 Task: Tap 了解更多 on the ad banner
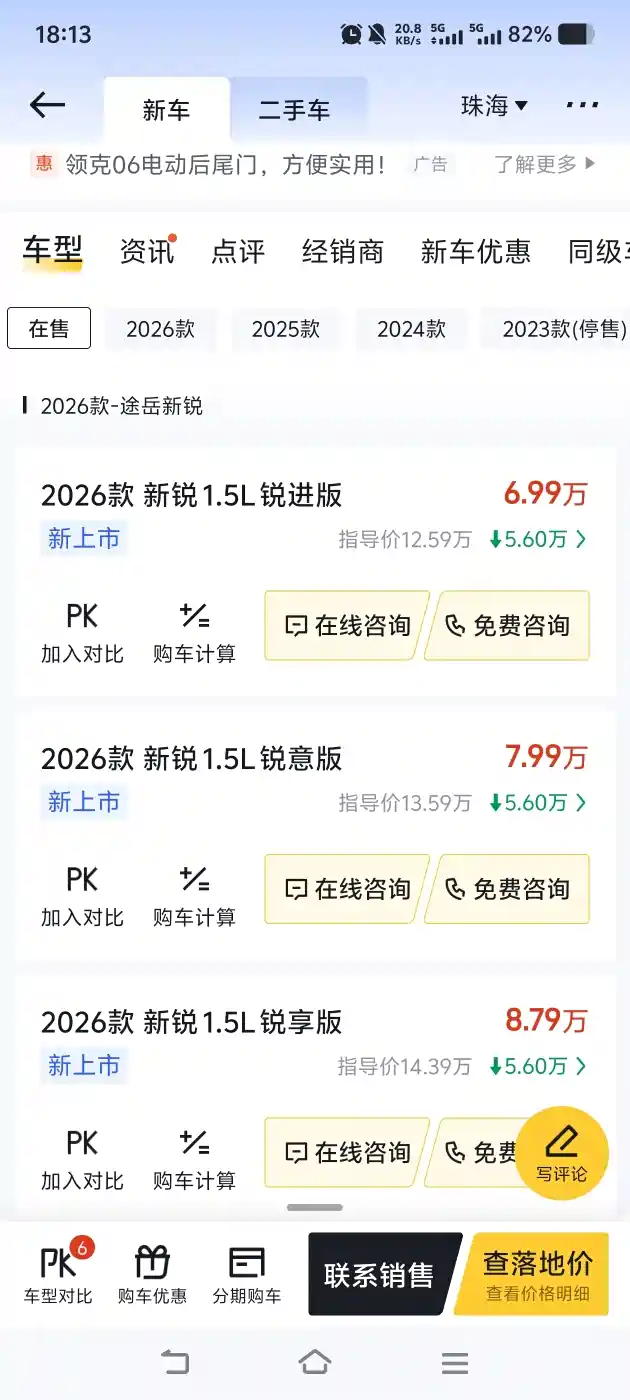[544, 164]
